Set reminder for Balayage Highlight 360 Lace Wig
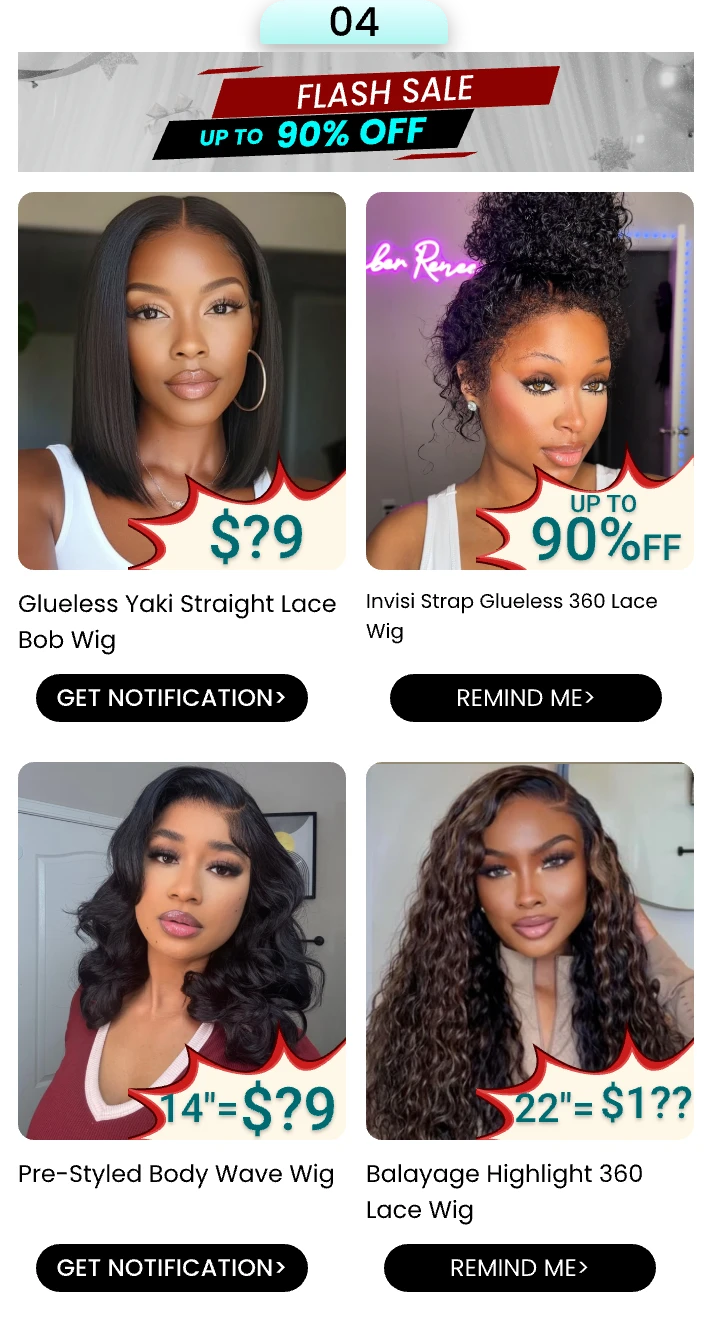This screenshot has width=710, height=1340. point(519,1268)
